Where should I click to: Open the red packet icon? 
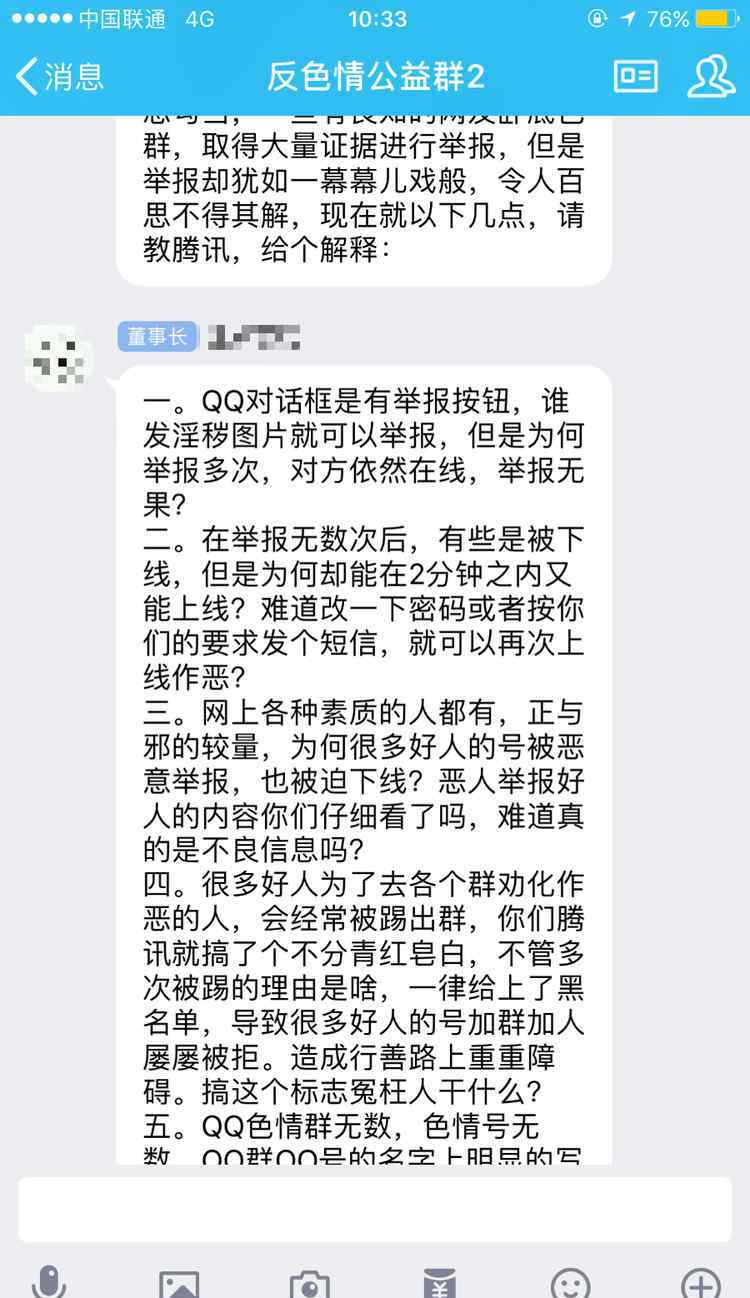pyautogui.click(x=440, y=1282)
